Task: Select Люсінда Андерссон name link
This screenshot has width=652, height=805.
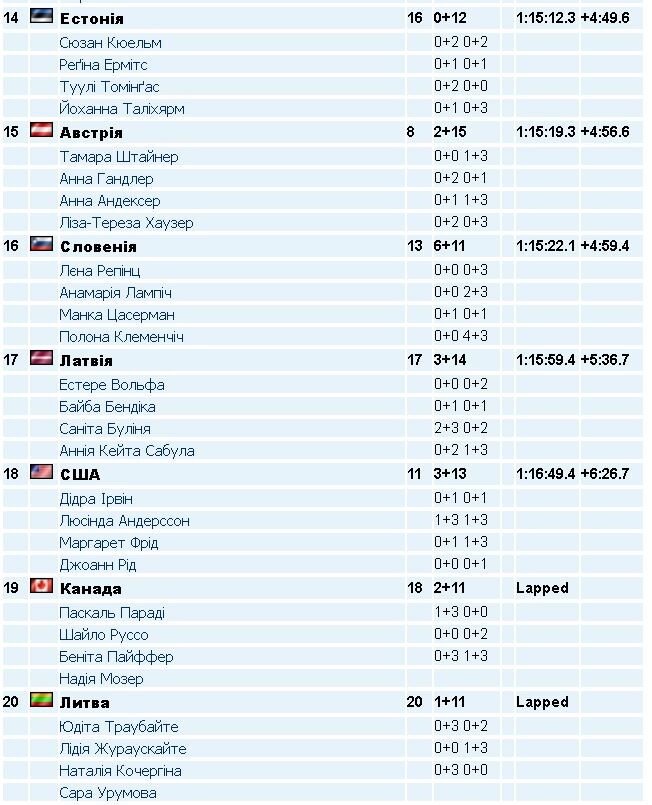Action: (x=124, y=521)
